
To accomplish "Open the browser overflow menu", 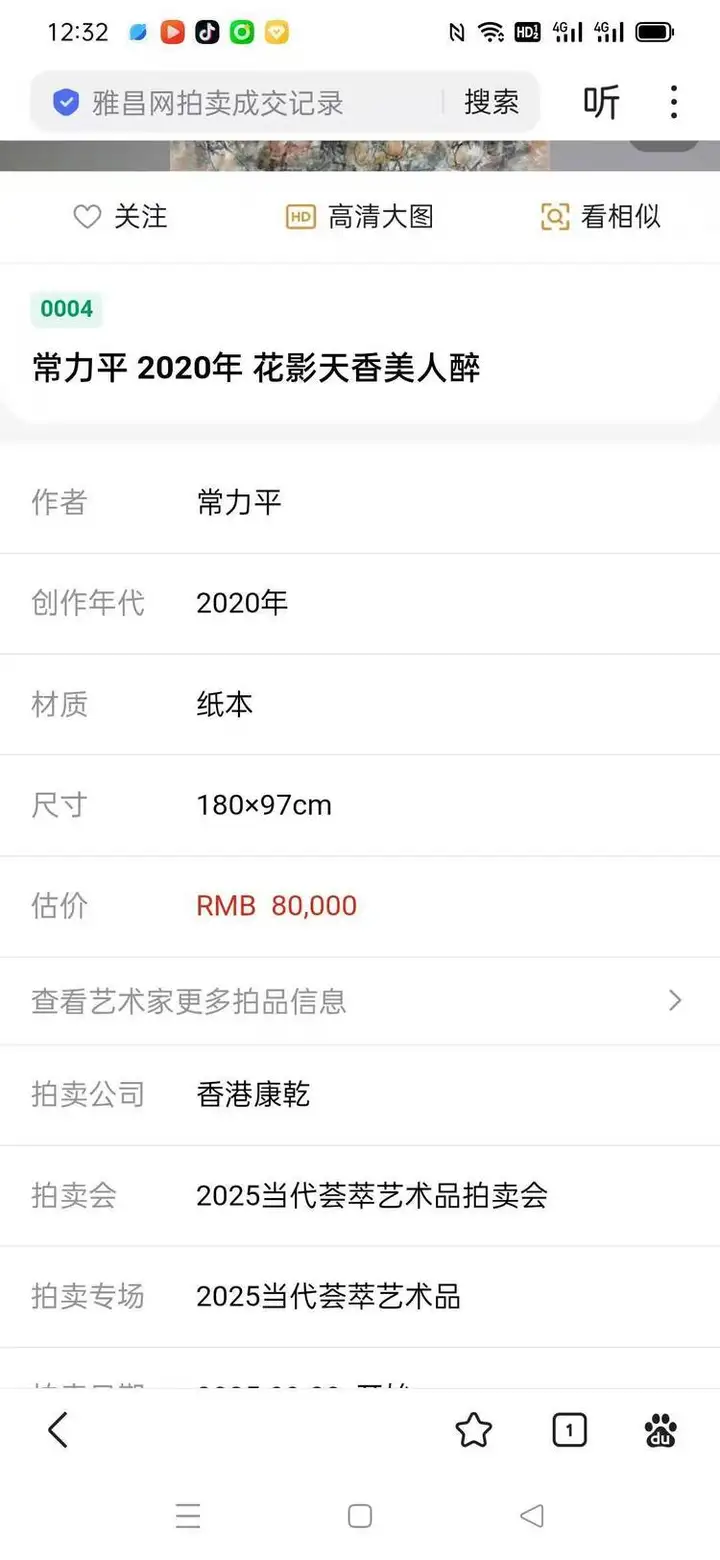I will [x=674, y=102].
